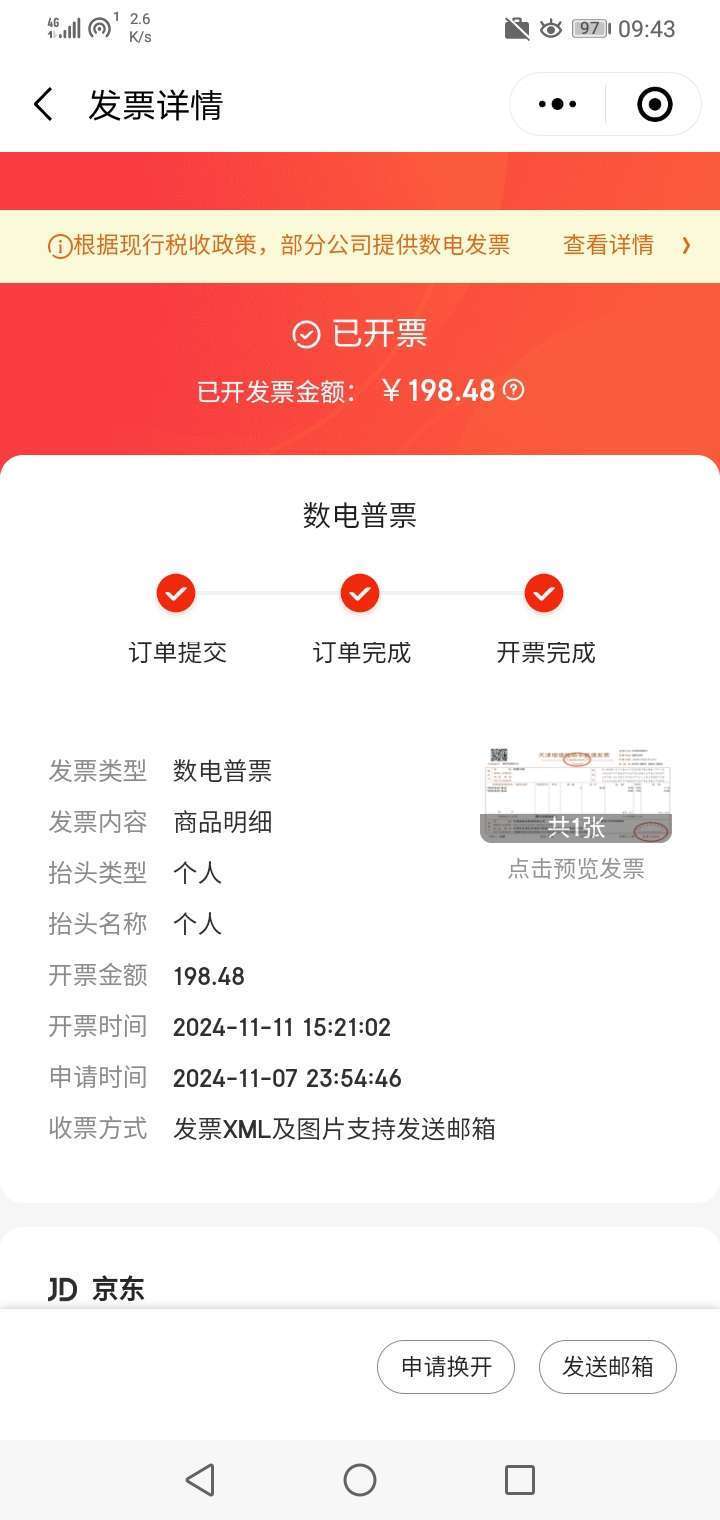Open the help icon next to ¥198.48
720x1520 pixels.
[513, 390]
